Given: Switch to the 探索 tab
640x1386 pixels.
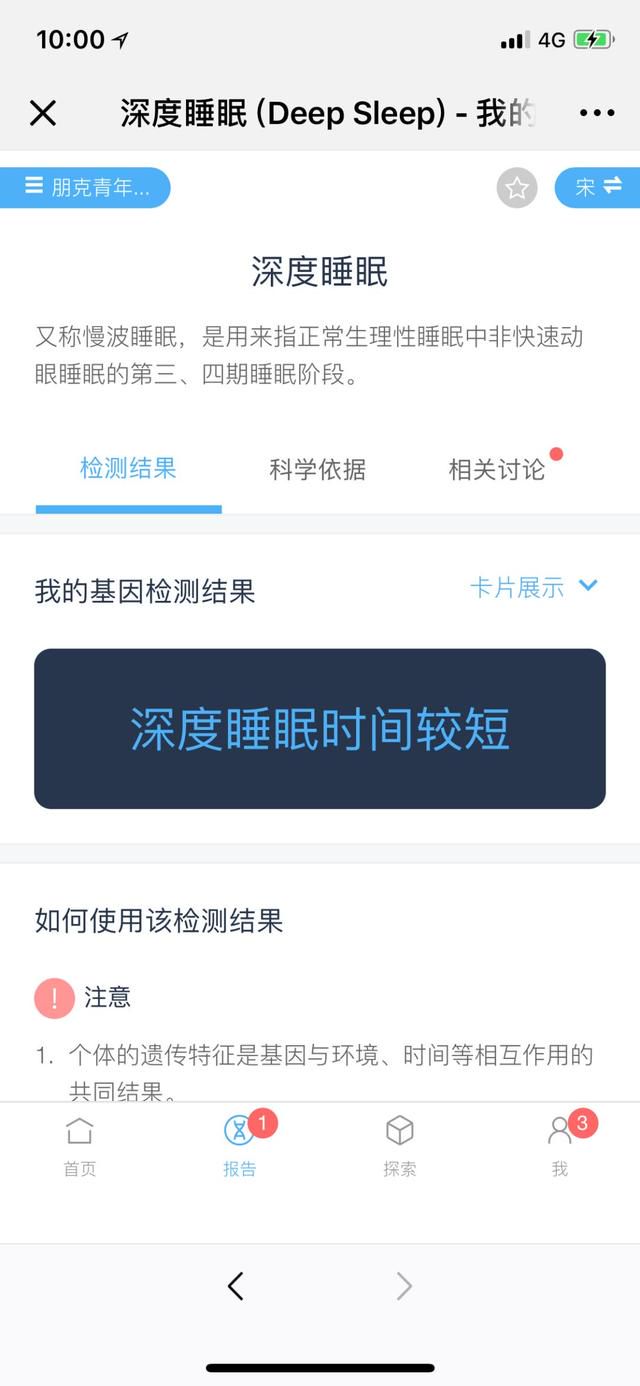Looking at the screenshot, I should [400, 1147].
